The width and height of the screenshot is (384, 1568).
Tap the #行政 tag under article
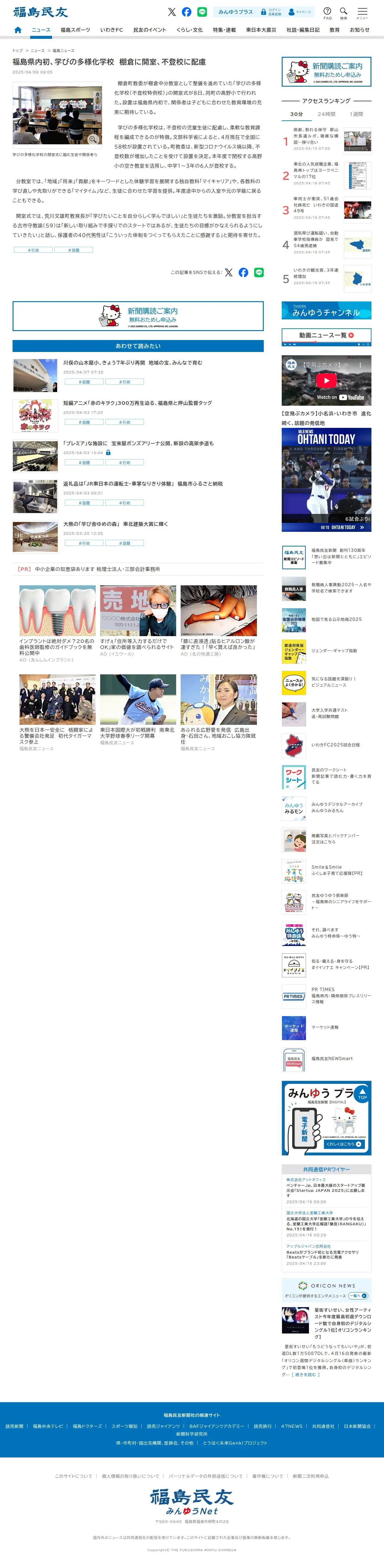click(33, 250)
